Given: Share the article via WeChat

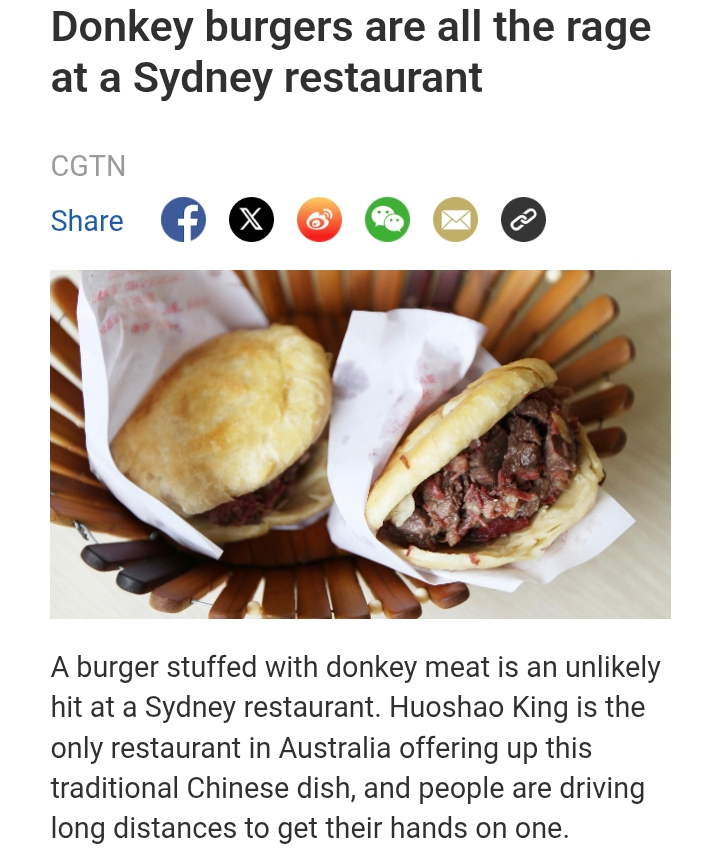Looking at the screenshot, I should [387, 219].
